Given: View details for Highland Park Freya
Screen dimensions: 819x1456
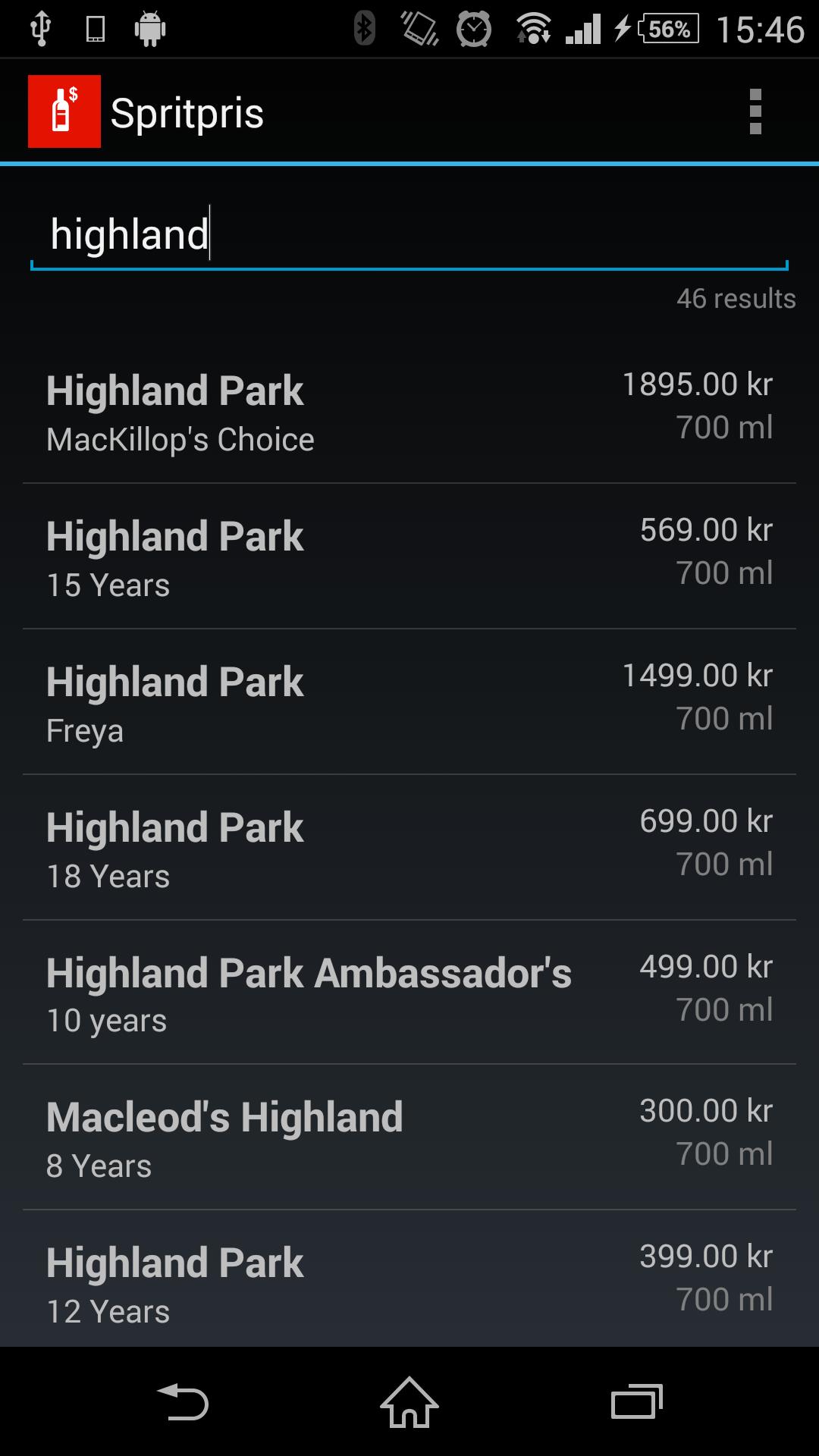Looking at the screenshot, I should [409, 704].
